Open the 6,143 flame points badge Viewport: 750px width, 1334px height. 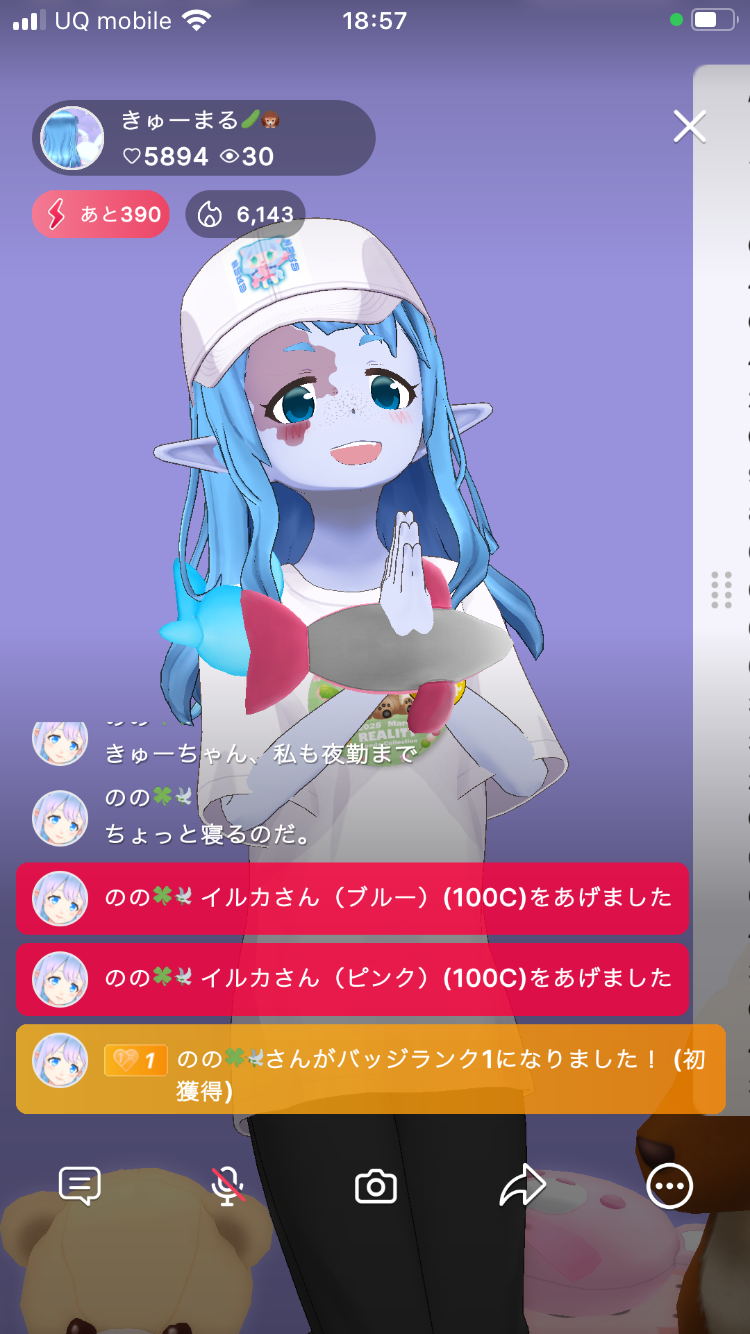click(x=245, y=214)
